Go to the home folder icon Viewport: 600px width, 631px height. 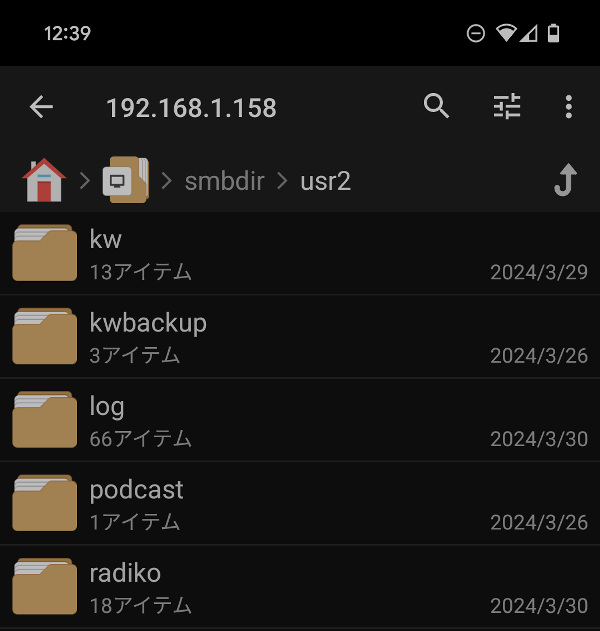pos(43,181)
